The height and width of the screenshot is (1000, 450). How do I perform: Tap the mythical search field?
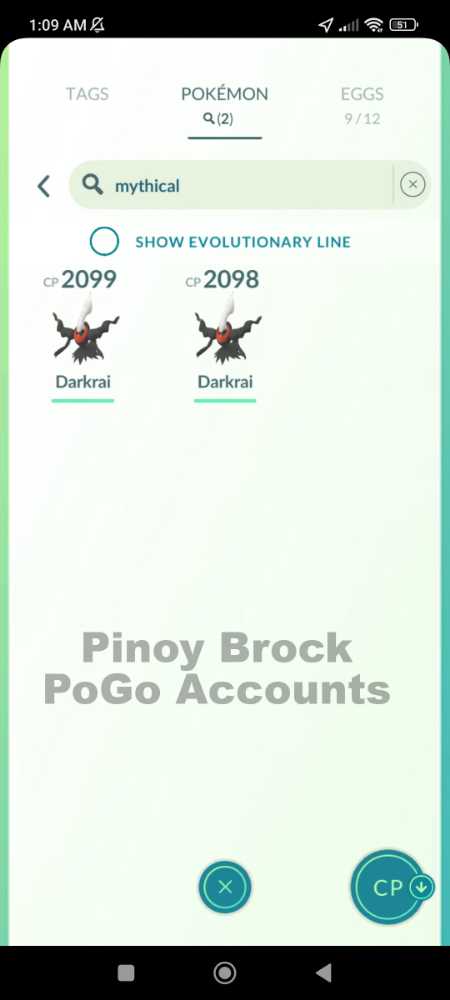pyautogui.click(x=231, y=186)
